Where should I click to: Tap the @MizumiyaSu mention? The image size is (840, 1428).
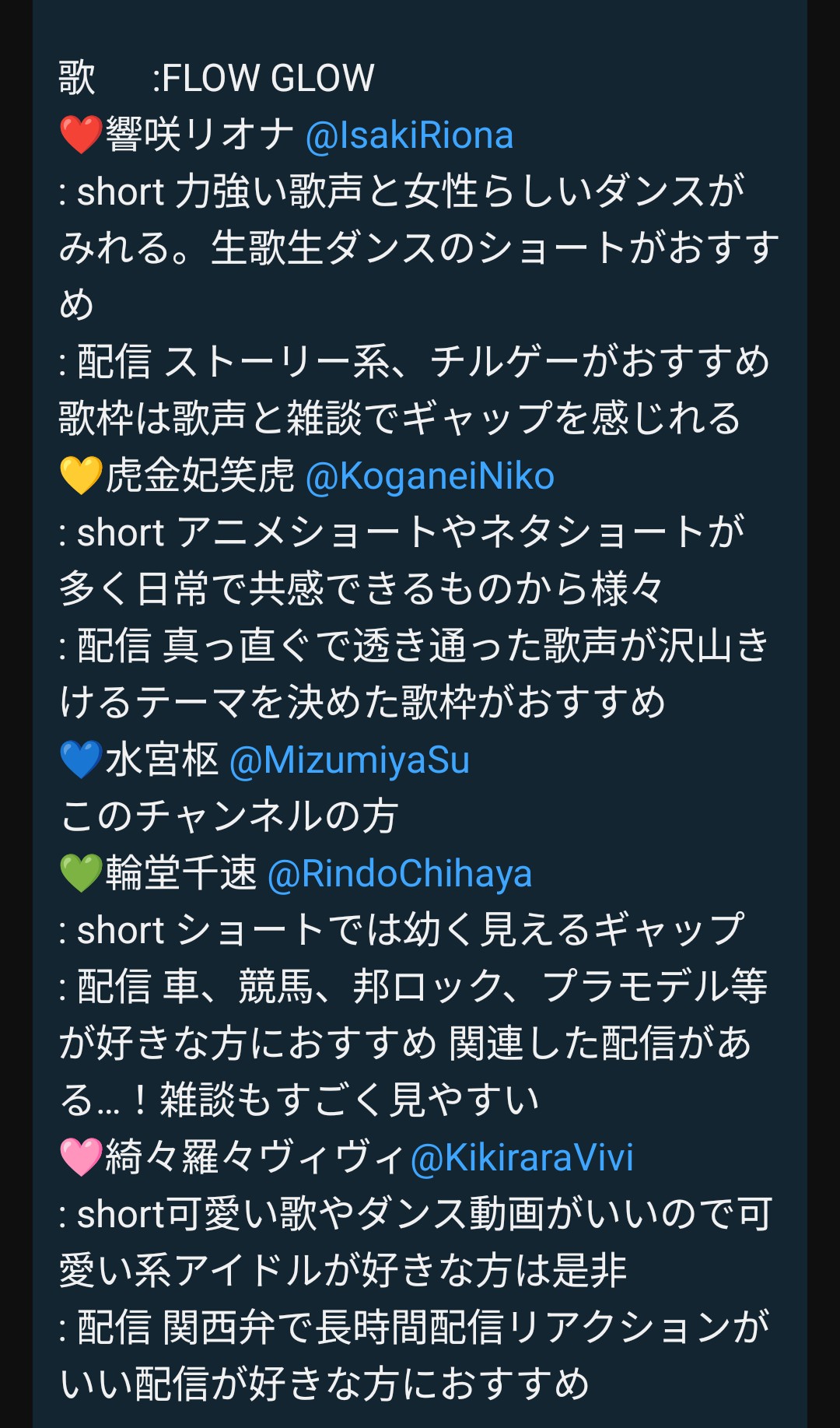(350, 760)
